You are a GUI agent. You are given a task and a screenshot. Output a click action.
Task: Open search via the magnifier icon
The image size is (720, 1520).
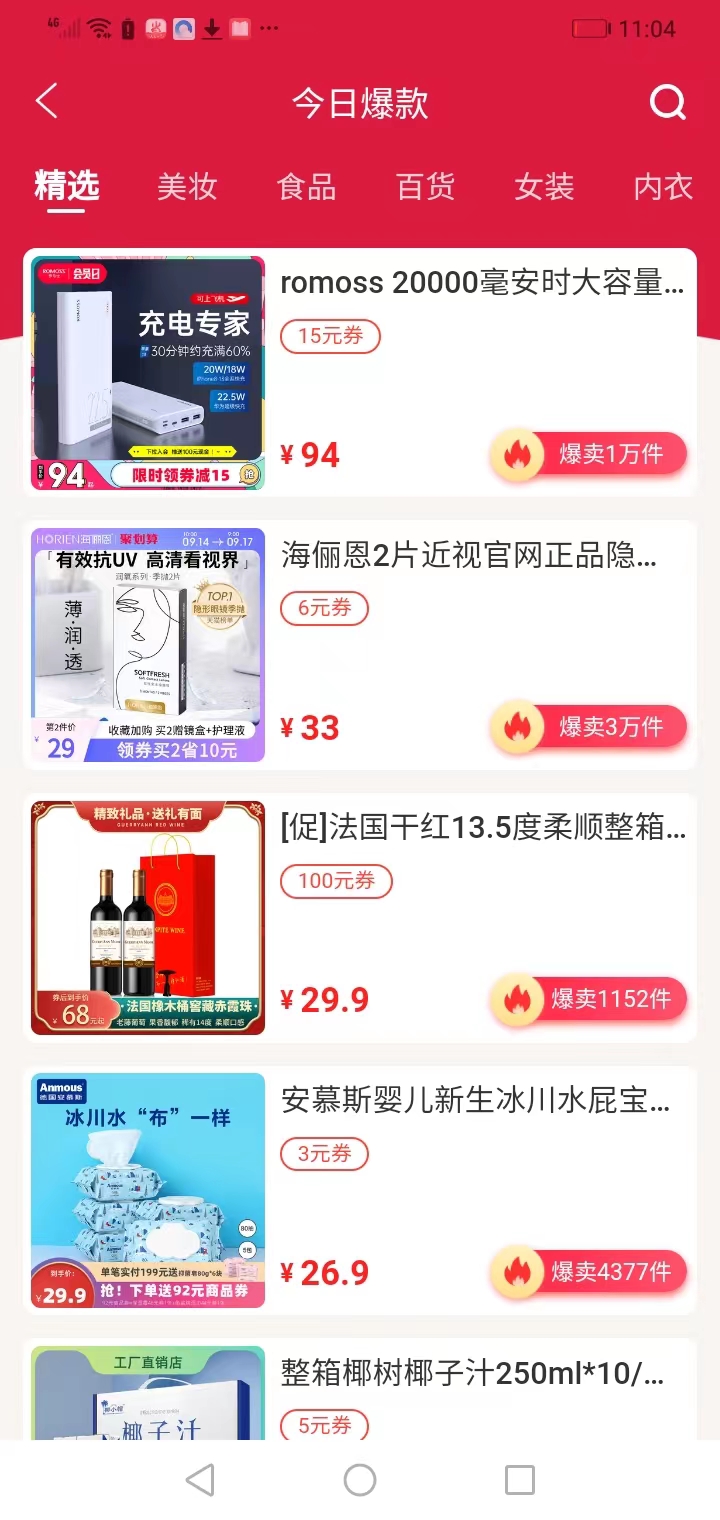pyautogui.click(x=666, y=101)
